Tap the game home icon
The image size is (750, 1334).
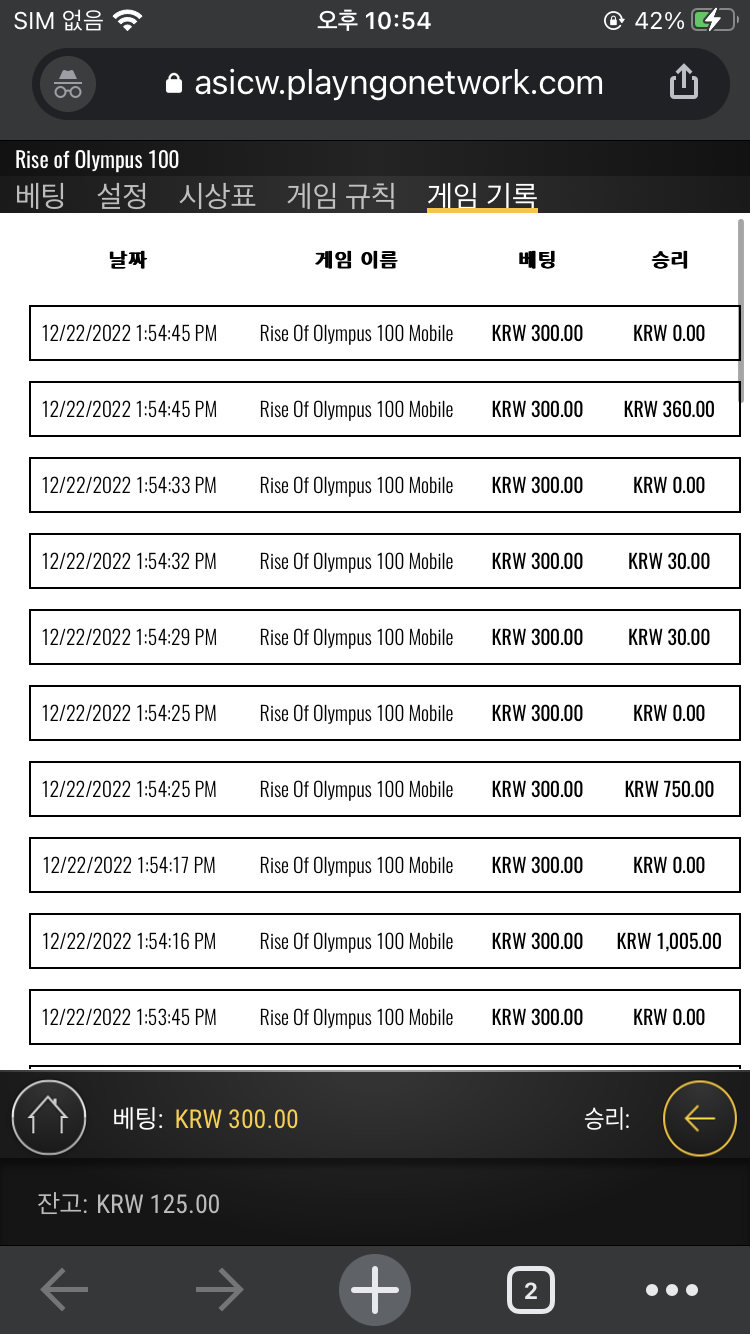point(48,1118)
